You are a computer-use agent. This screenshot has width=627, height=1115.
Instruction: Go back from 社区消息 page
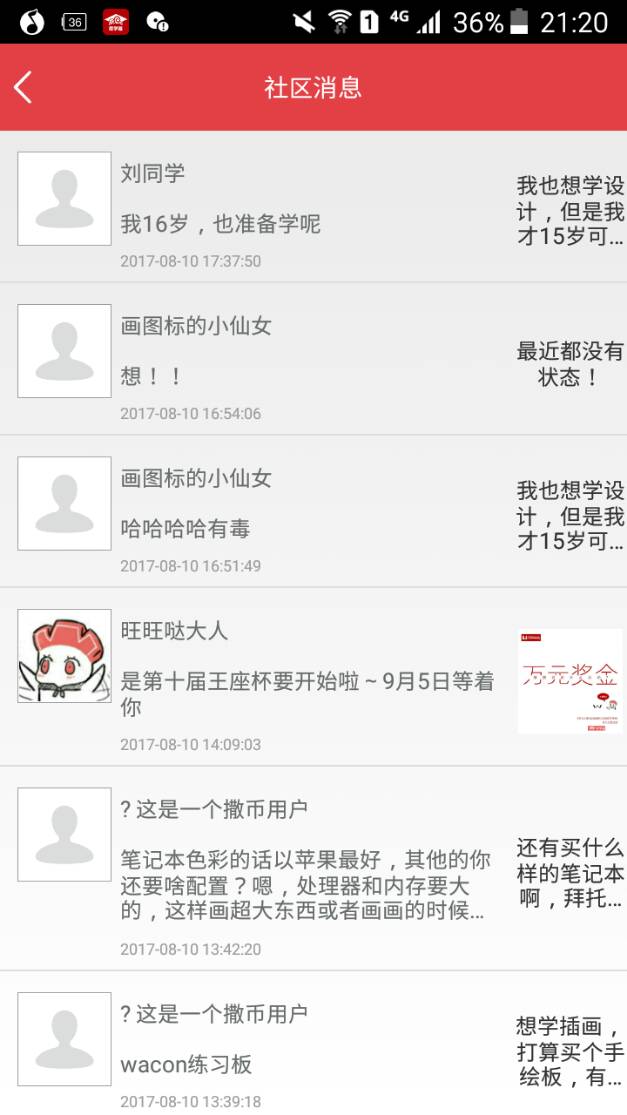(24, 87)
